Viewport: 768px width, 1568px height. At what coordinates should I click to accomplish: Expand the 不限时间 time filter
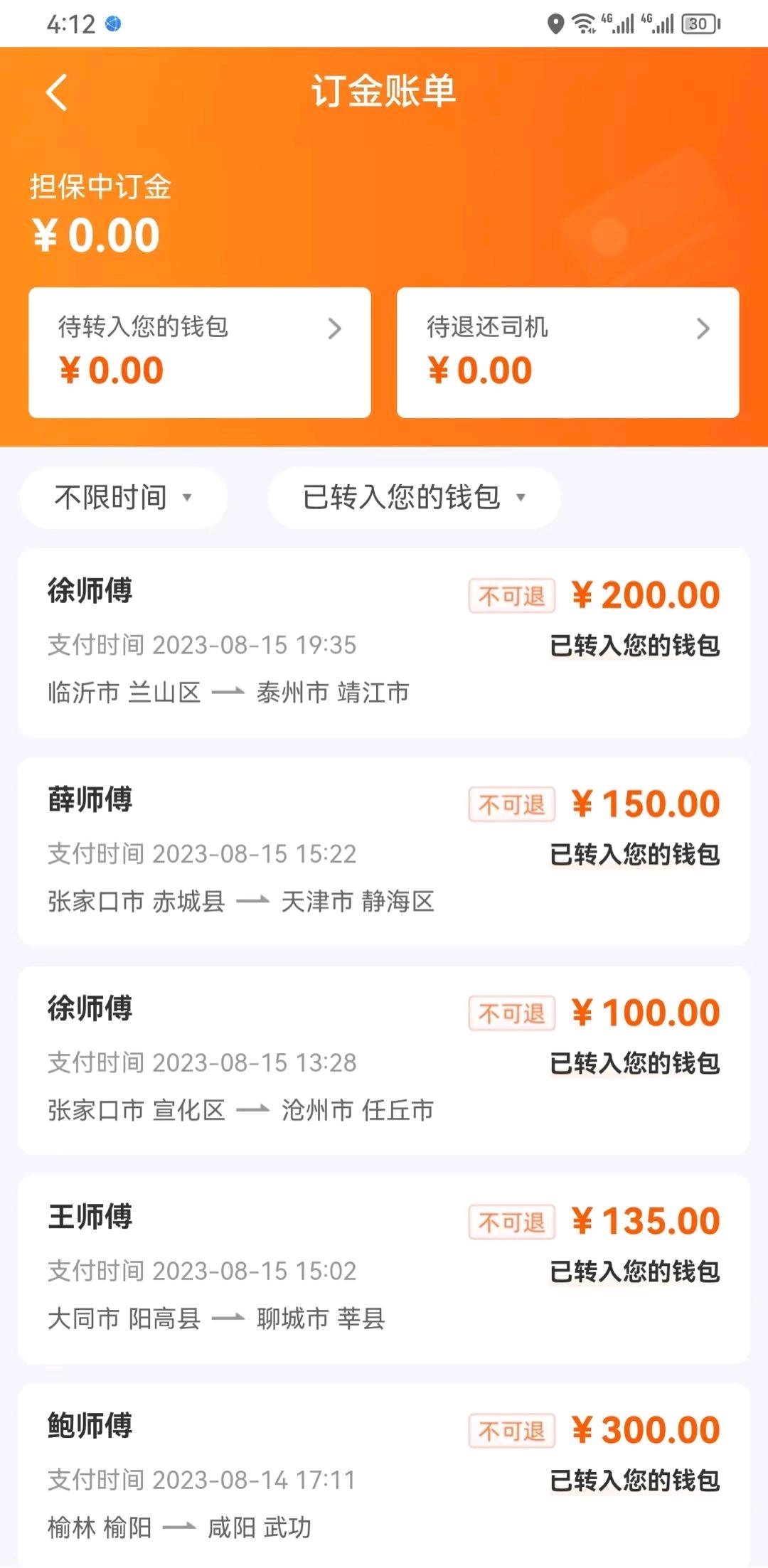point(124,498)
